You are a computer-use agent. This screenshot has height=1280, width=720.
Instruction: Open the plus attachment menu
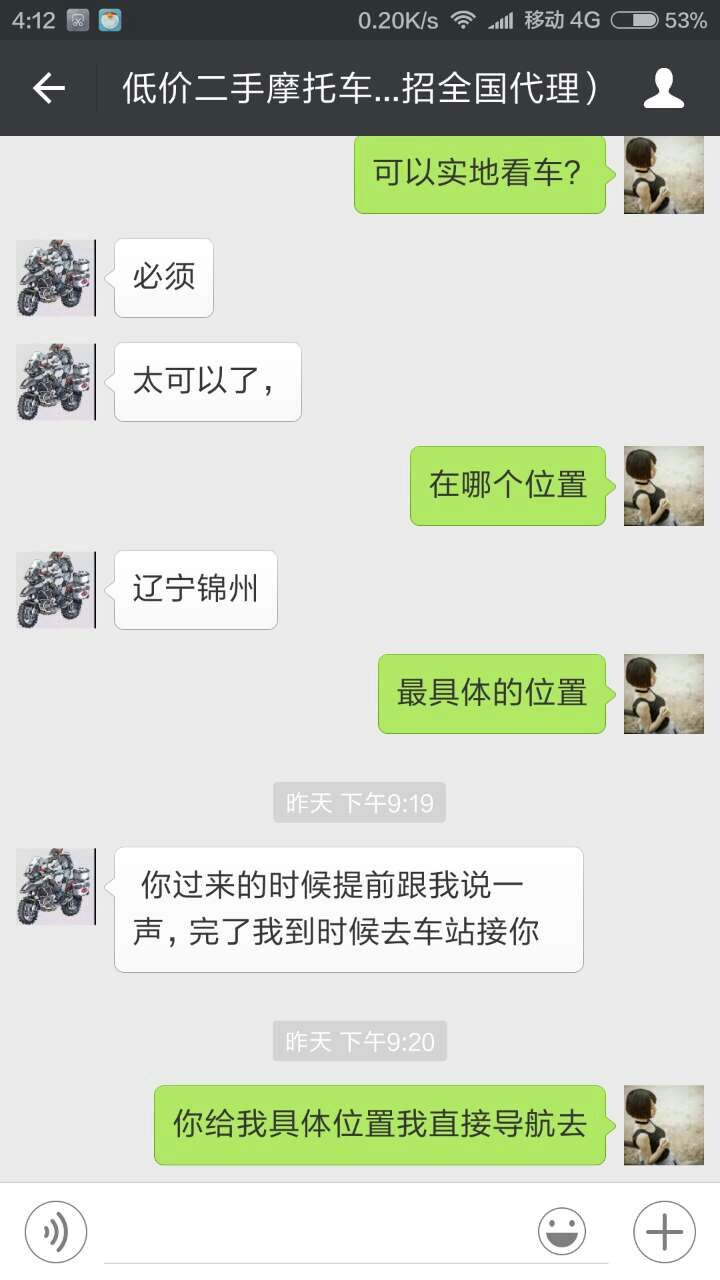664,1231
